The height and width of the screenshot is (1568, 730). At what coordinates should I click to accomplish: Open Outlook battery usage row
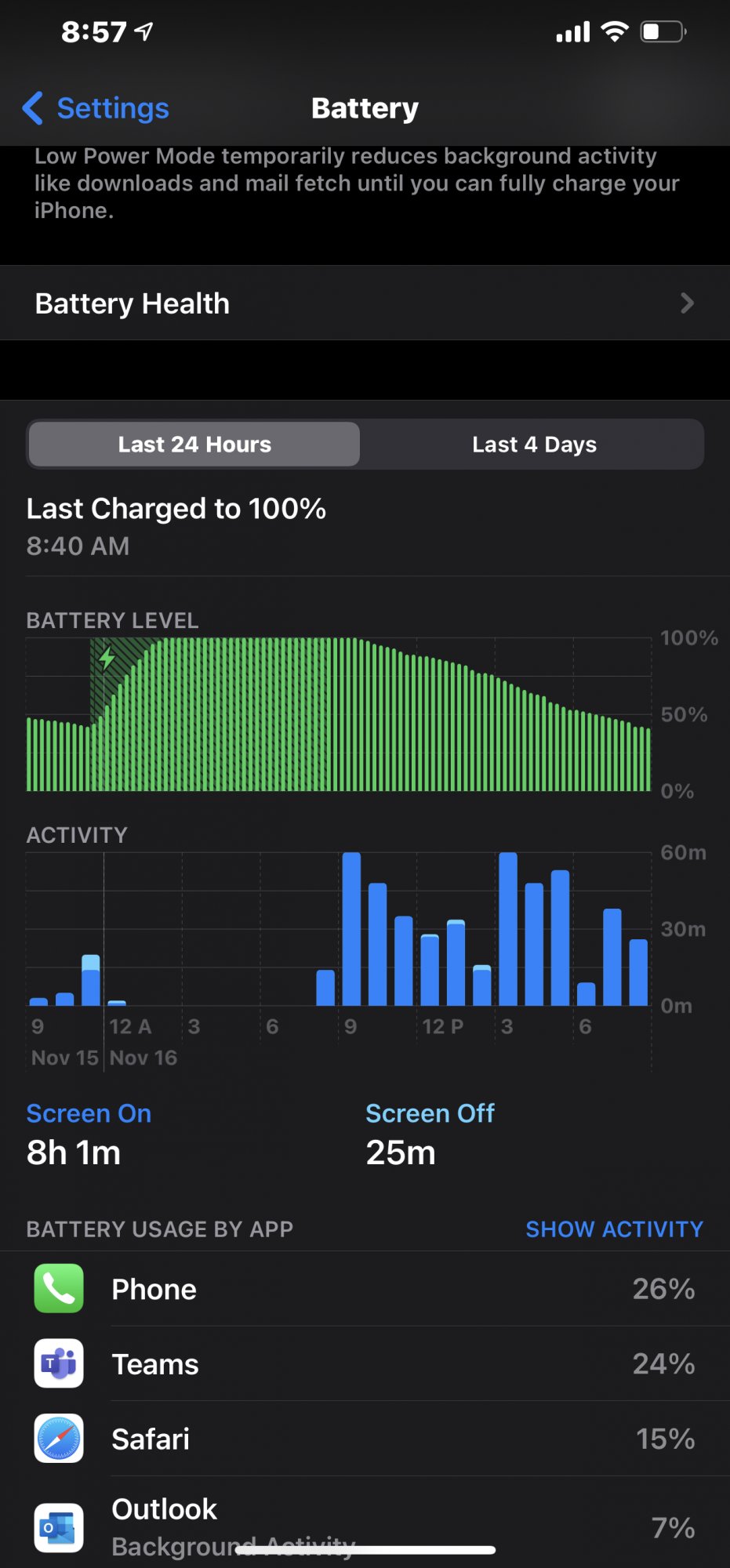(365, 1526)
